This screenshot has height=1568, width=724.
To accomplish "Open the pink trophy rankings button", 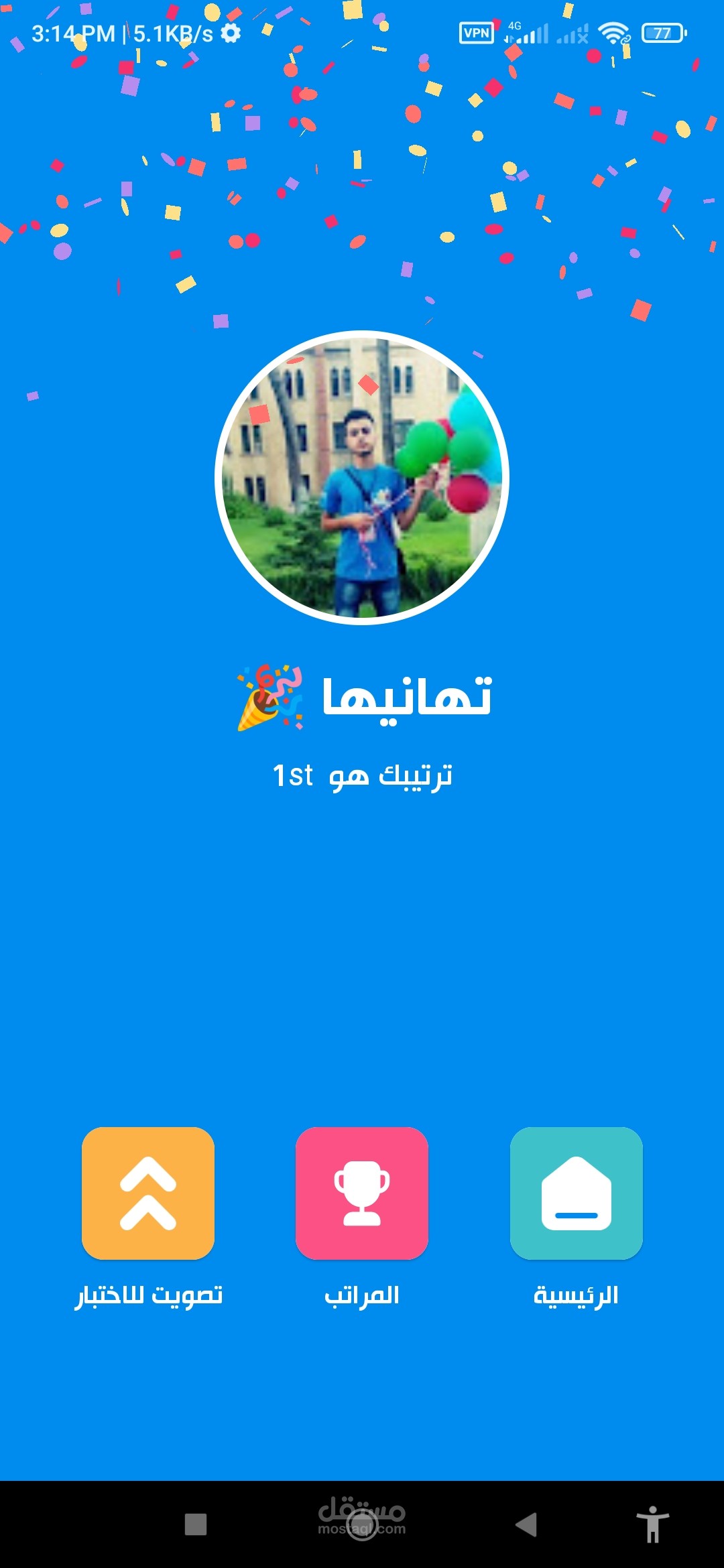I will [x=362, y=1193].
